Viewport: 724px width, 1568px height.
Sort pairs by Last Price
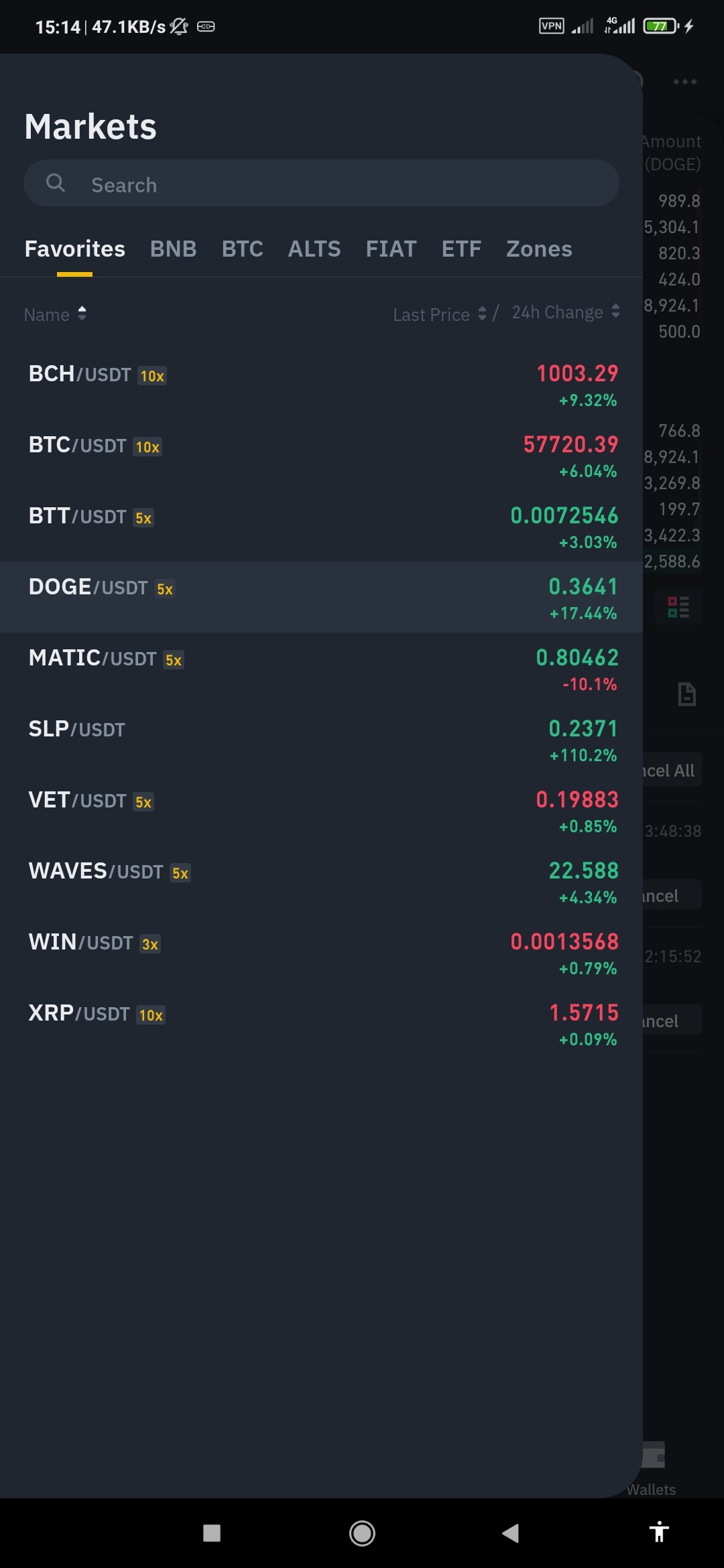[x=440, y=314]
